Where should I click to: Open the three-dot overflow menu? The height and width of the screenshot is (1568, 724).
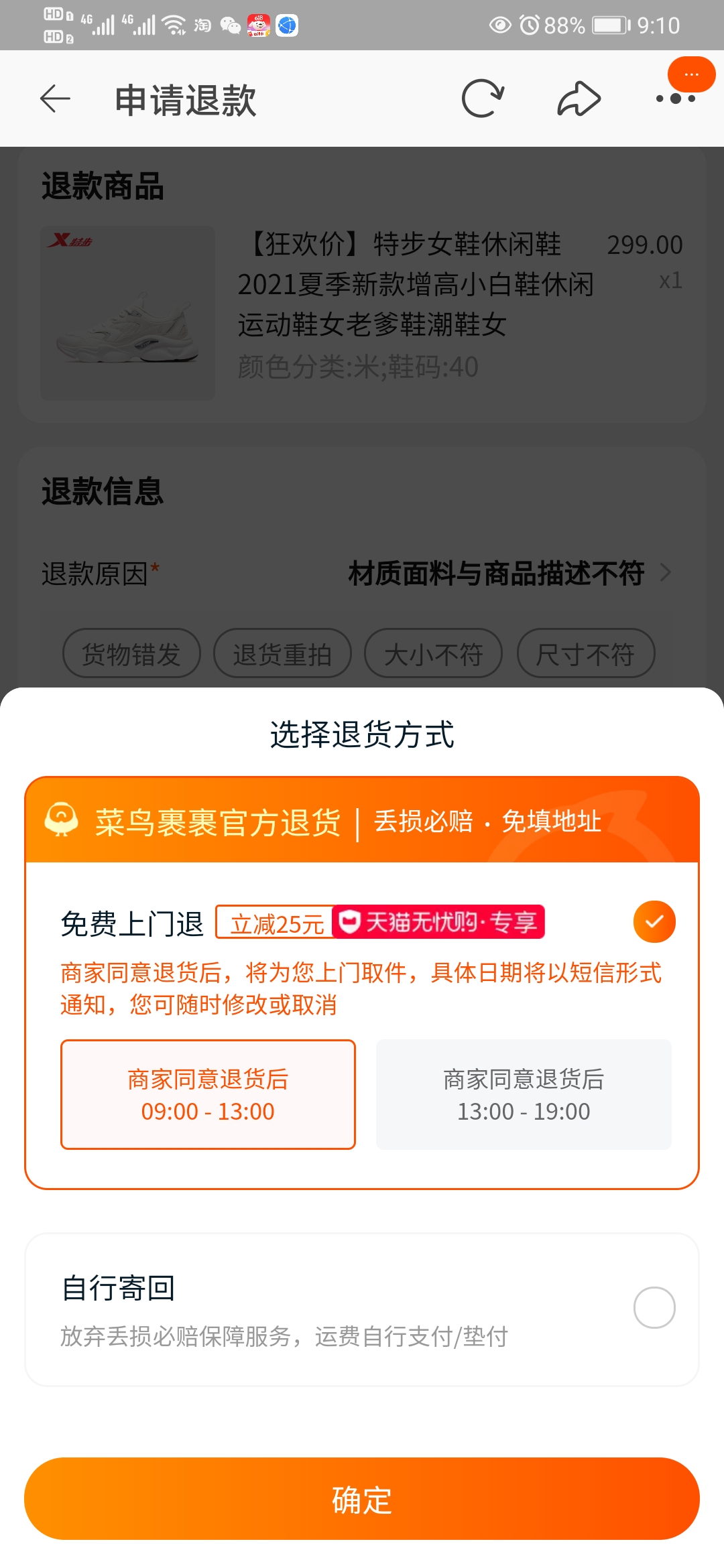point(675,99)
